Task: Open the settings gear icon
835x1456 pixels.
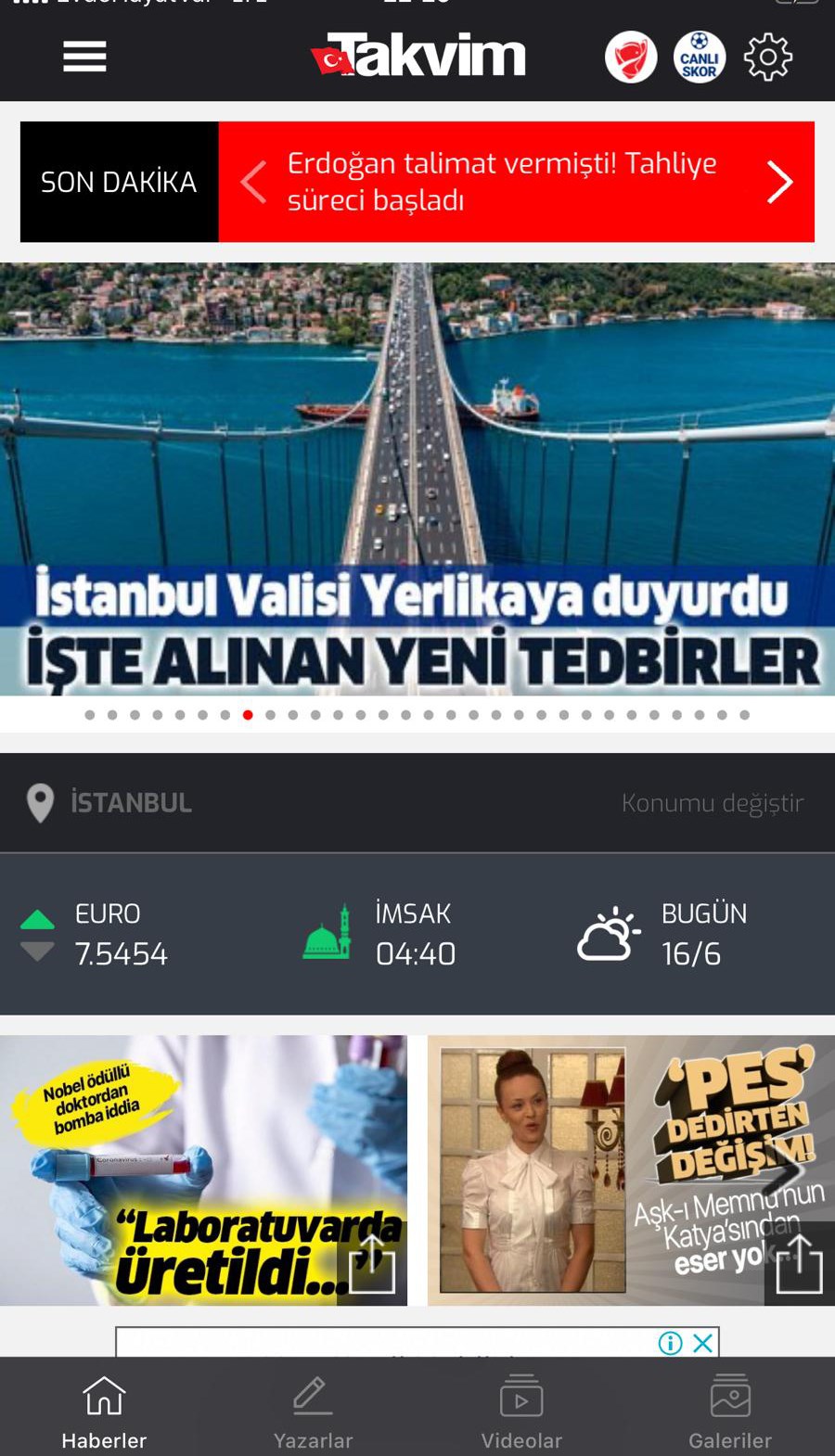Action: tap(768, 57)
